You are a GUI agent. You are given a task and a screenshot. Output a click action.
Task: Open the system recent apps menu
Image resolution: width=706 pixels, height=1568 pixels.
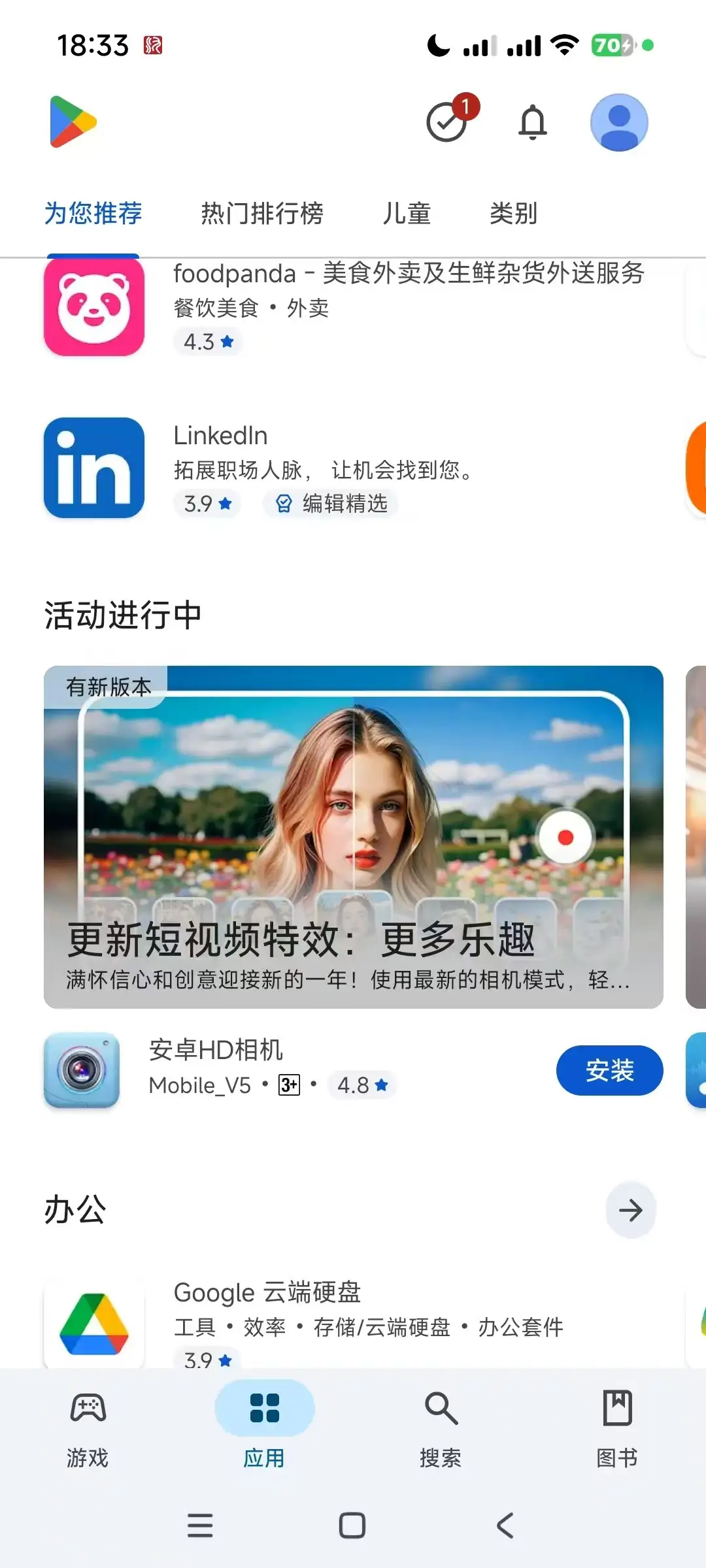click(200, 1526)
